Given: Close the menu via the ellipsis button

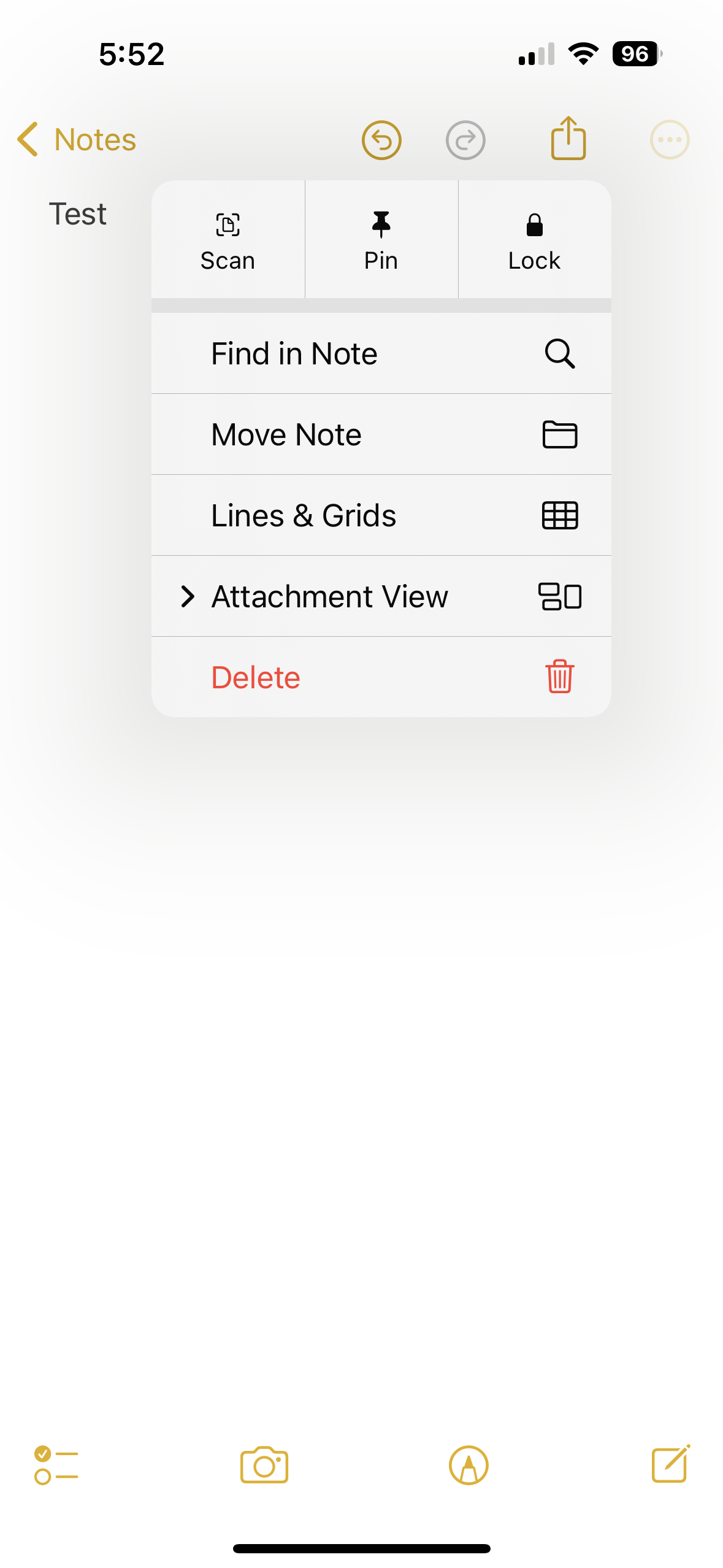Looking at the screenshot, I should (669, 140).
